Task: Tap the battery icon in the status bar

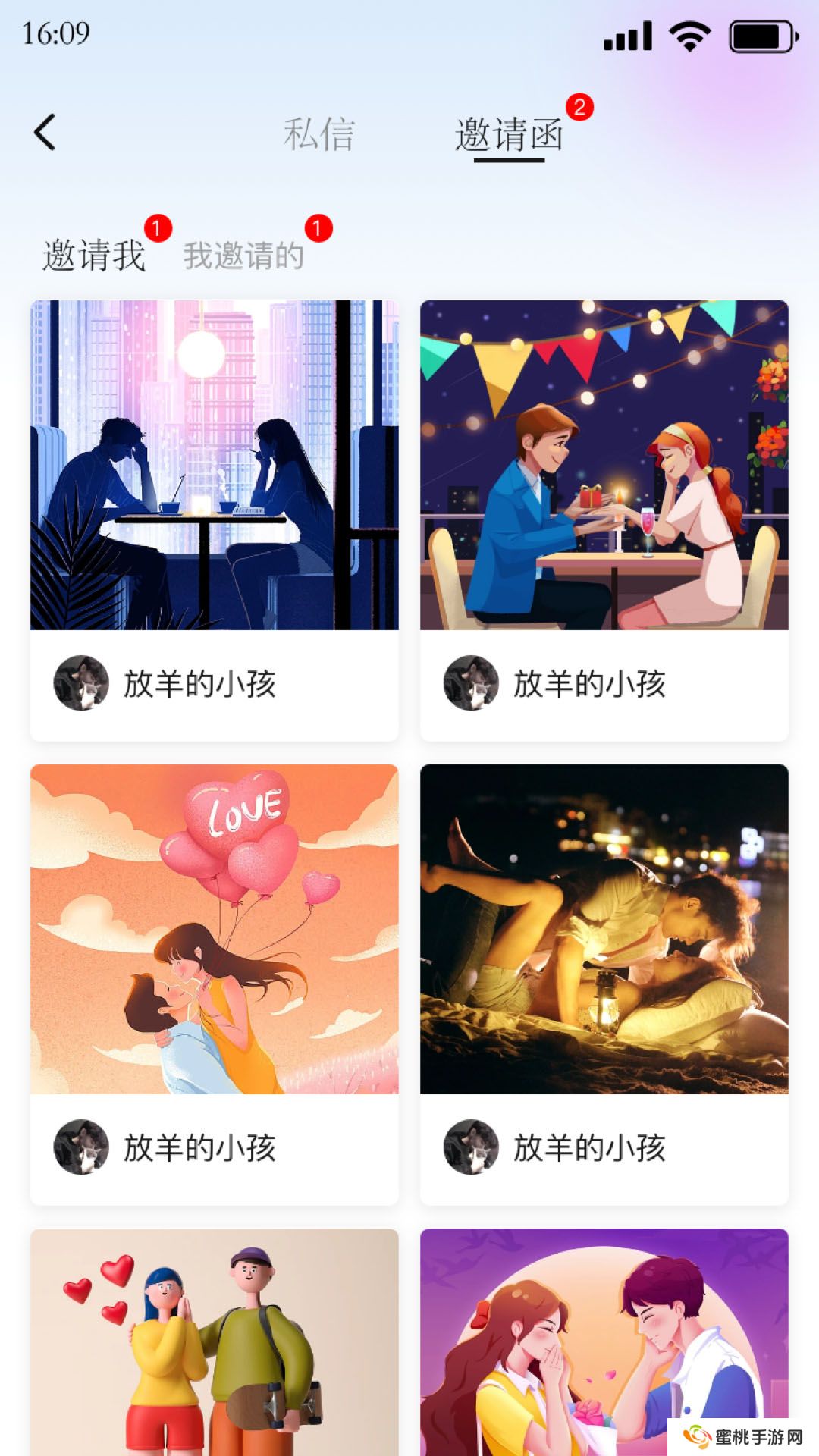Action: pos(756,34)
